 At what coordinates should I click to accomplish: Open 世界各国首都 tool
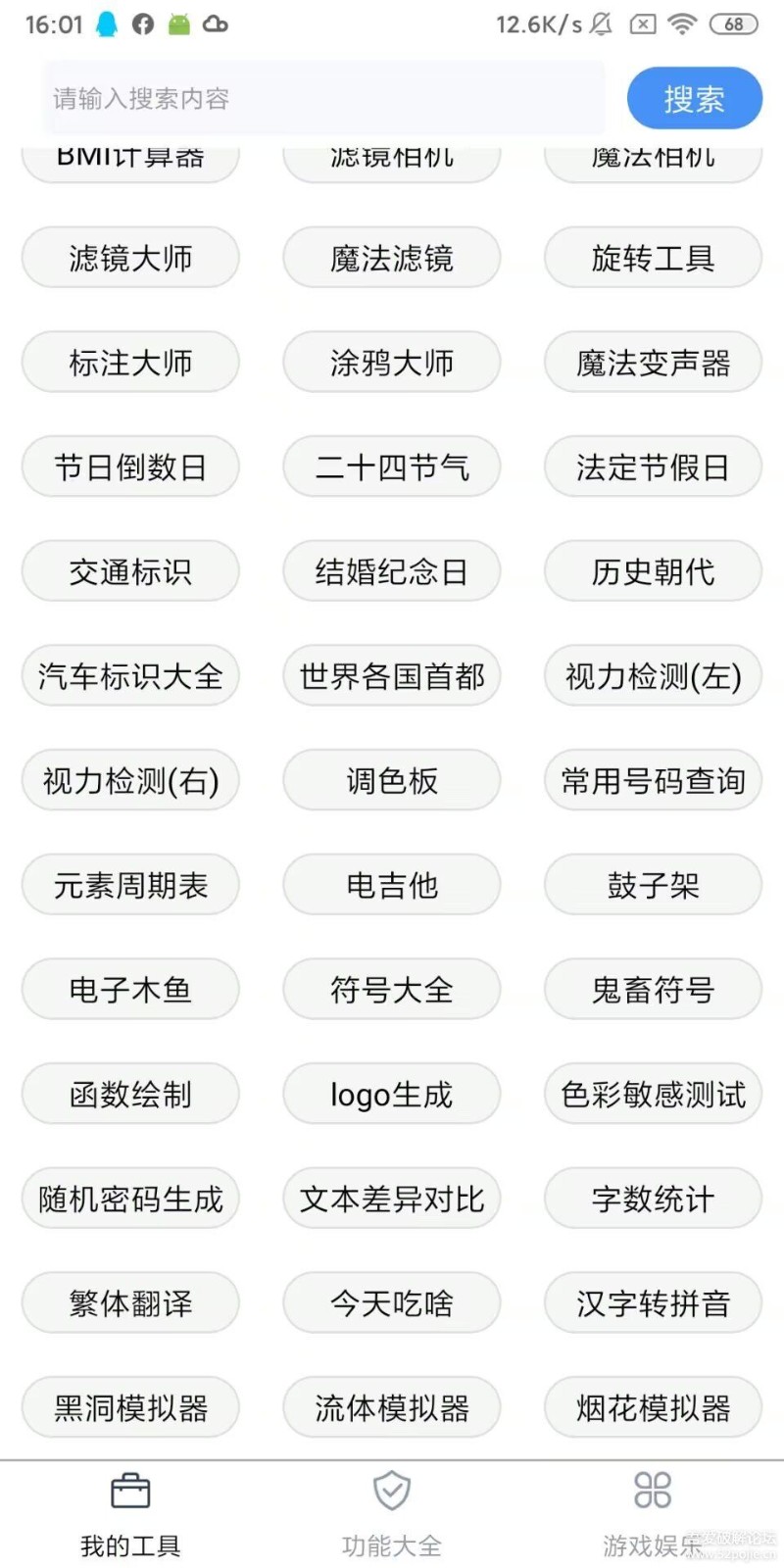coord(392,676)
